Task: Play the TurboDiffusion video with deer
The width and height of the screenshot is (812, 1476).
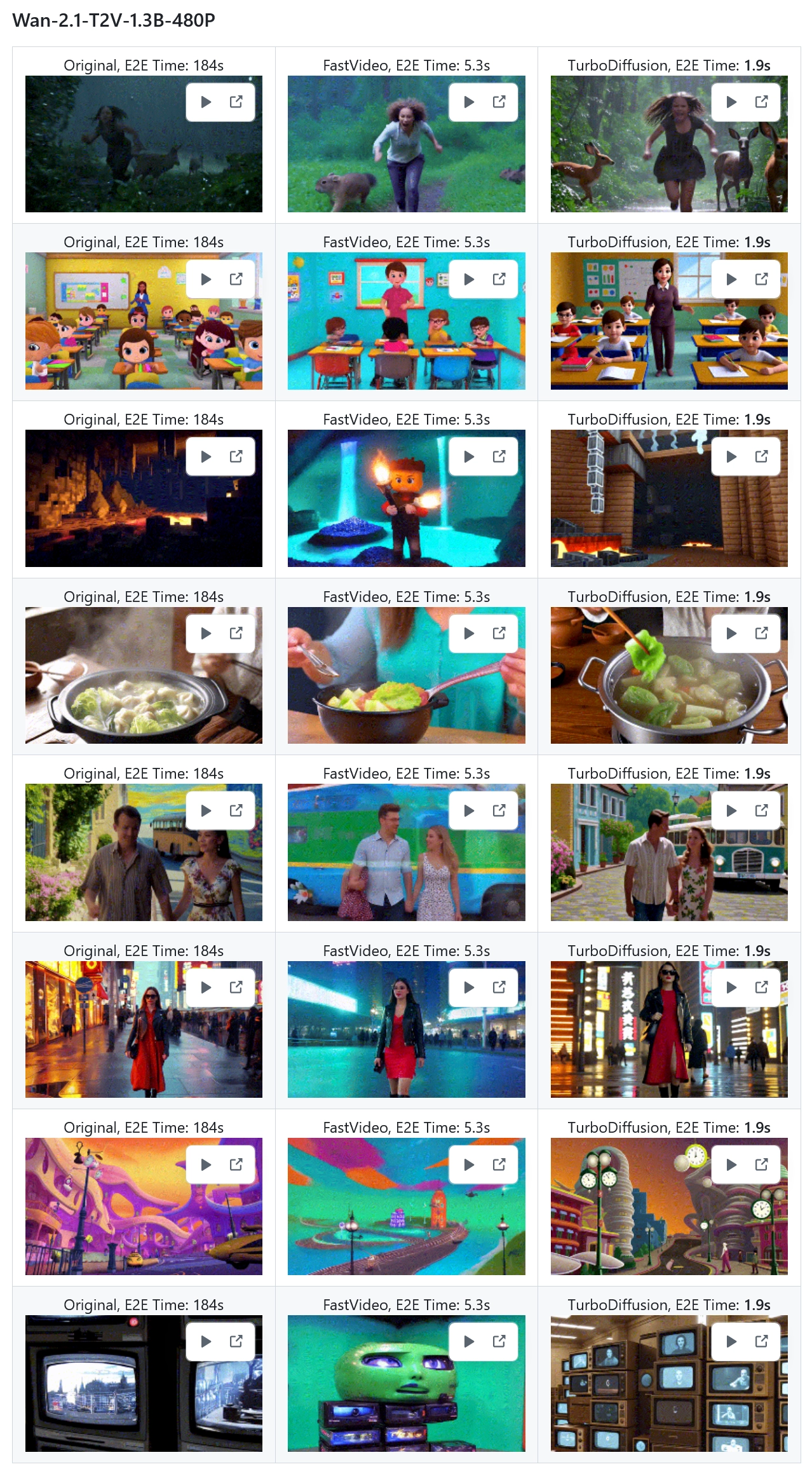Action: click(x=731, y=102)
